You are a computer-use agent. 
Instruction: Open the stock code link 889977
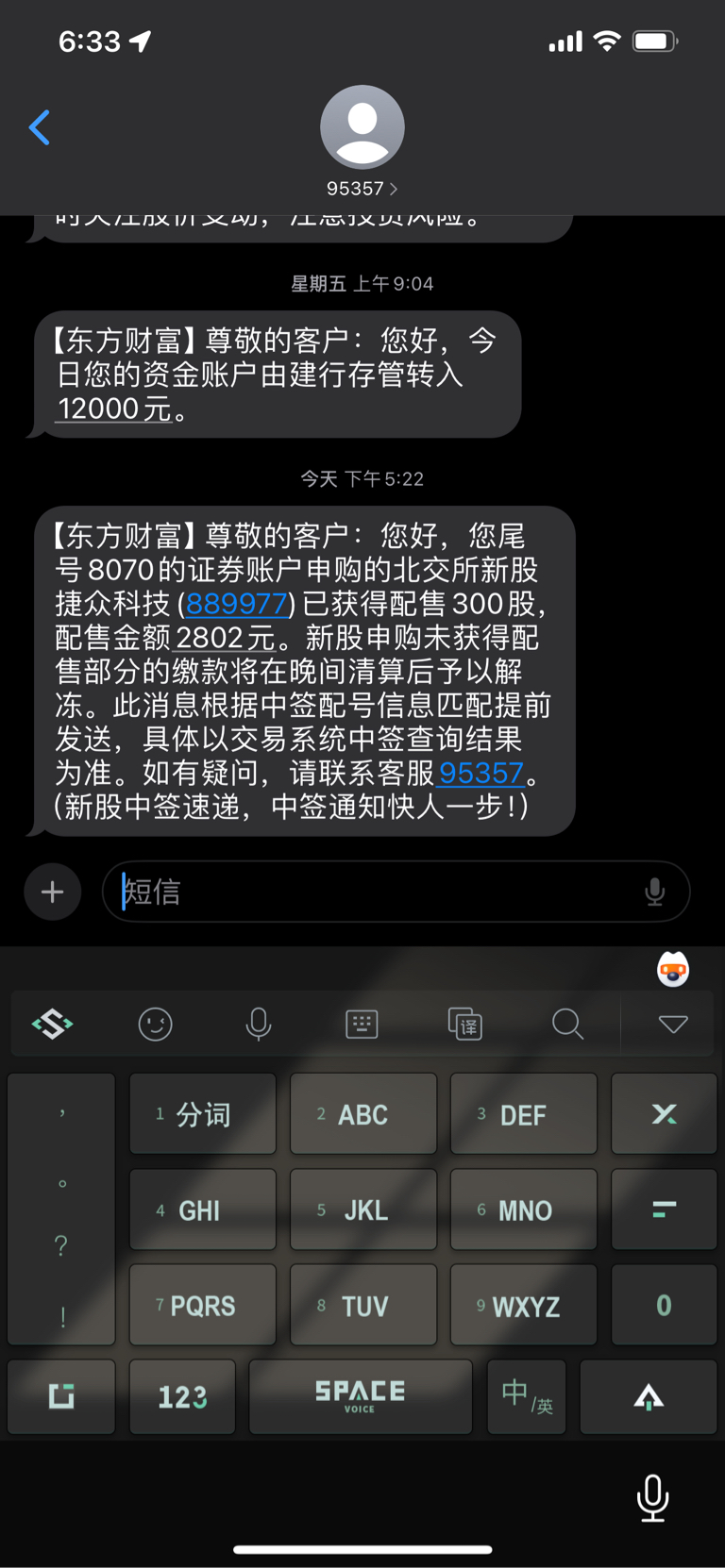[236, 604]
